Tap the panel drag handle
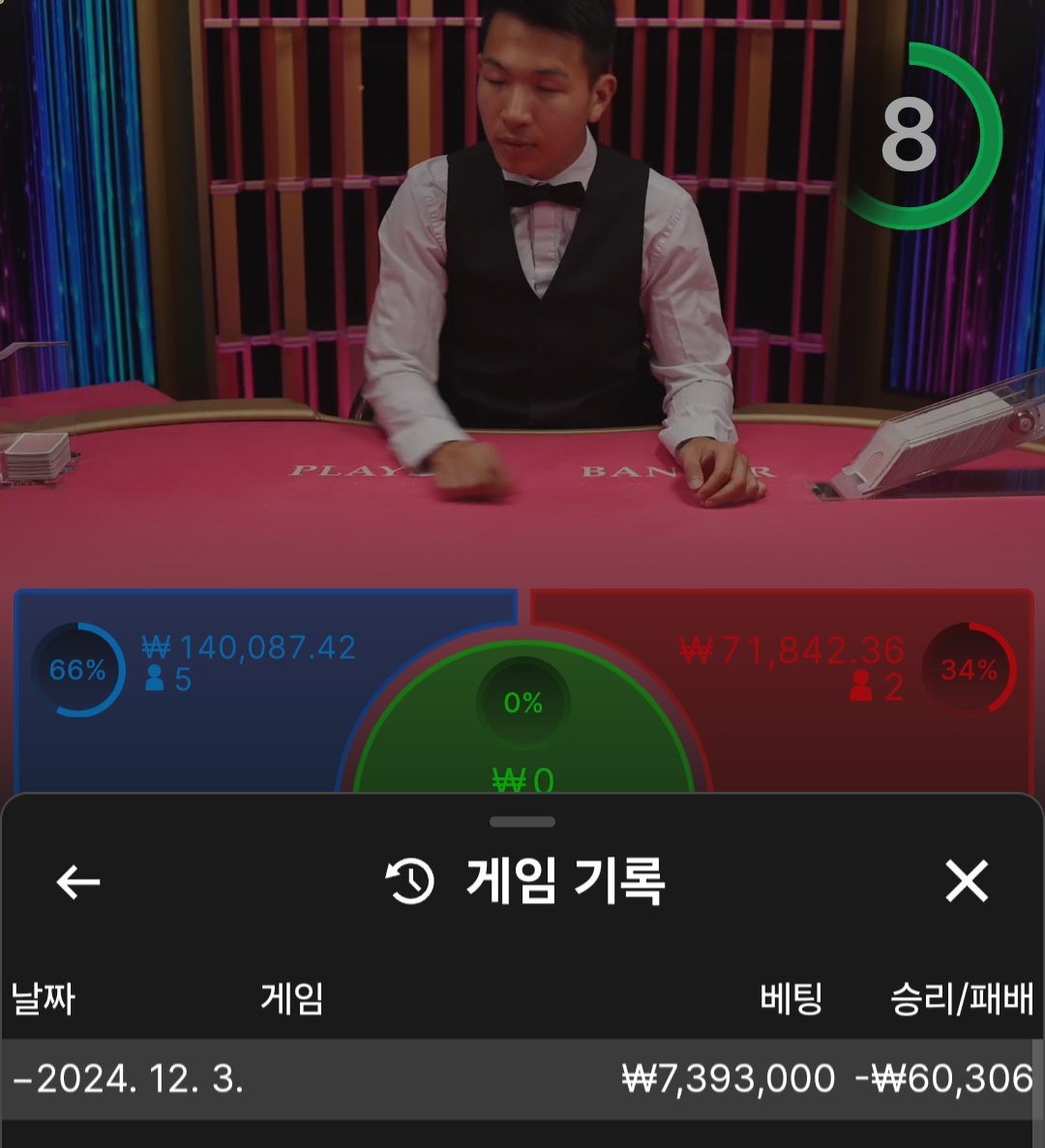The width and height of the screenshot is (1045, 1148). pos(522,822)
